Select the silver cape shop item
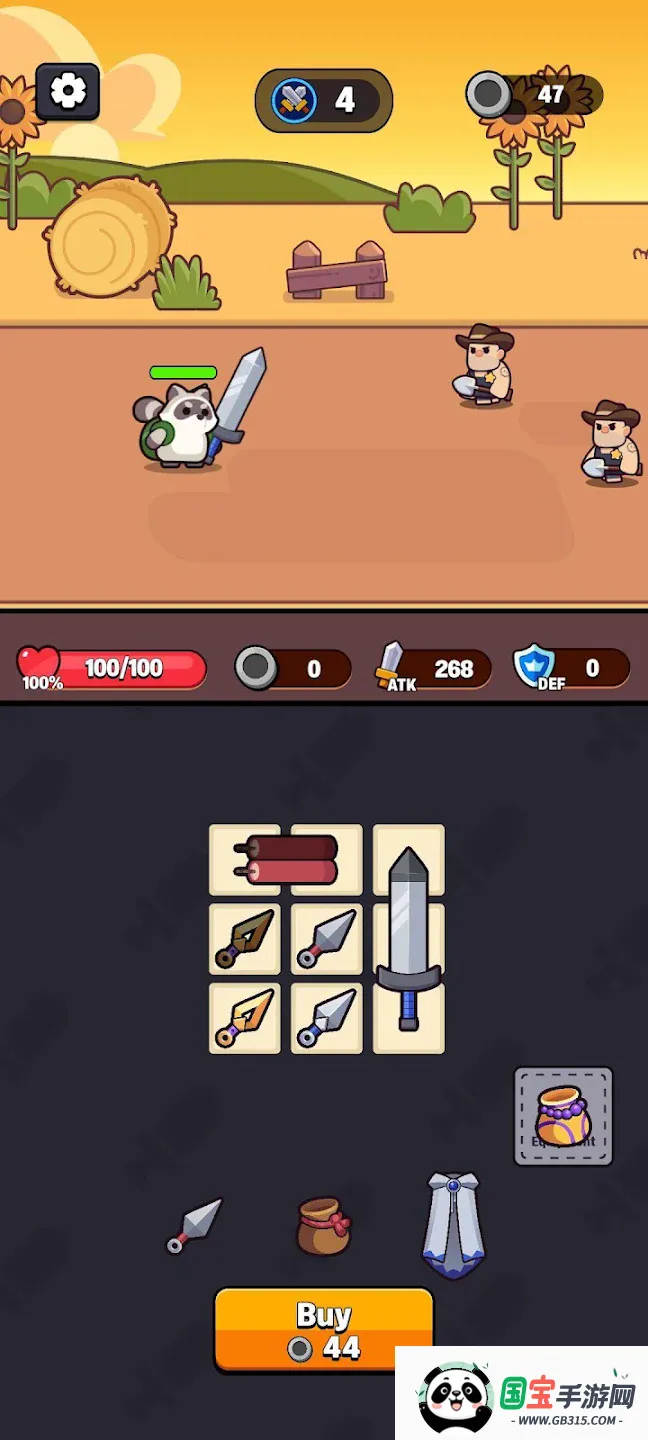Screen dimensions: 648x1440 coord(454,1225)
